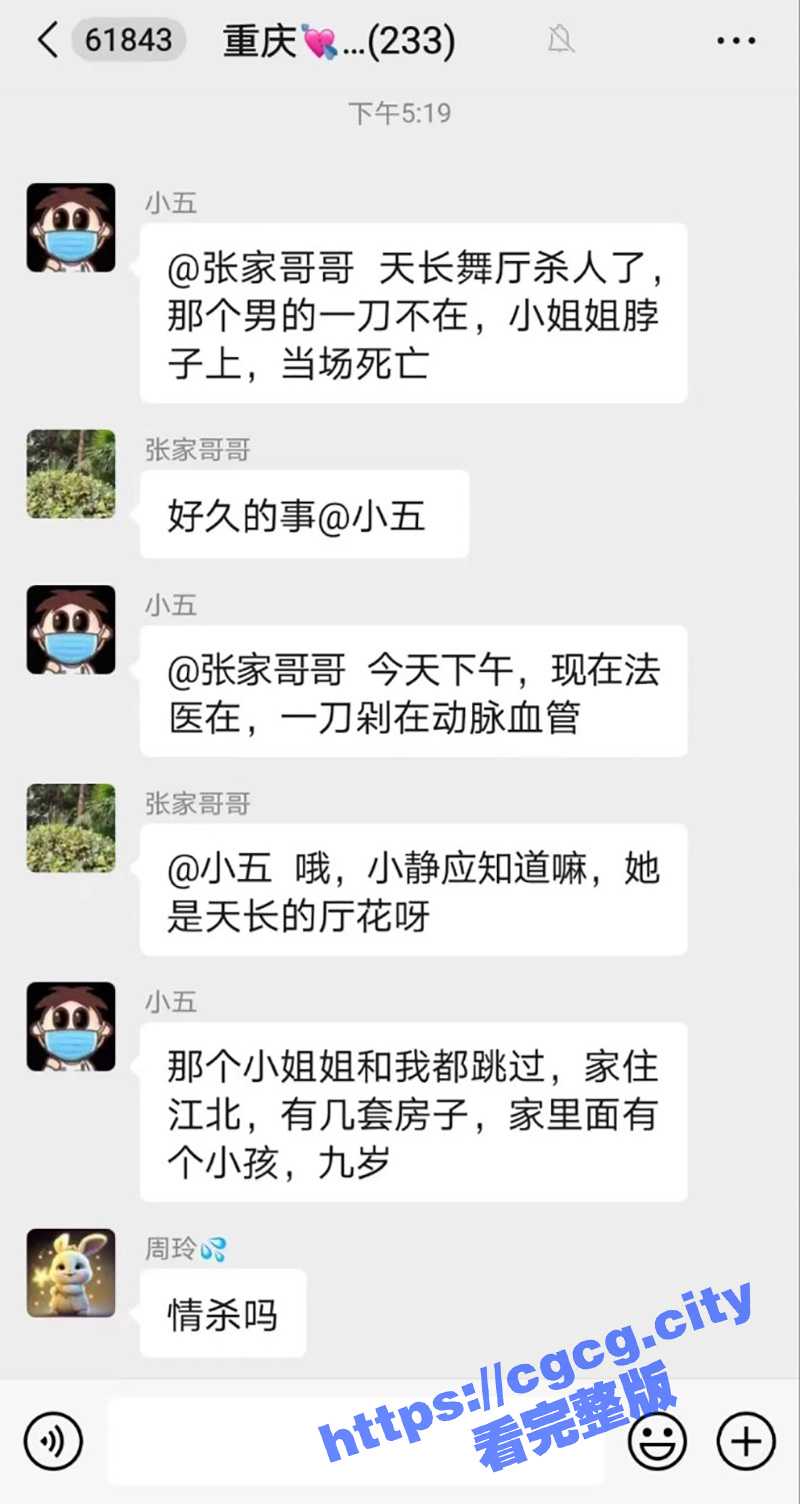Open the plus attachments menu
Image resolution: width=800 pixels, height=1504 pixels.
coord(746,1441)
